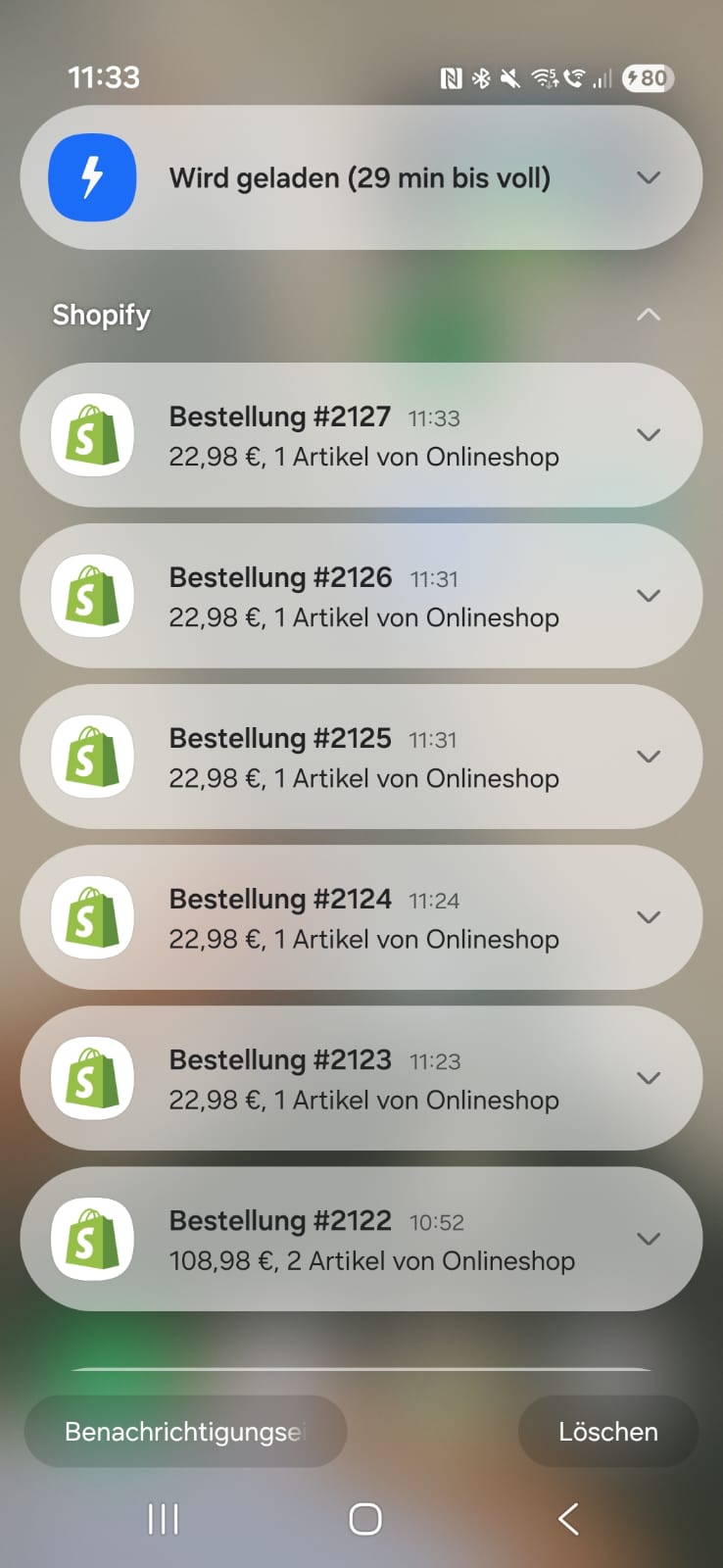The image size is (723, 1568).
Task: Expand the Bestellung #2127 notification chevron
Action: pyautogui.click(x=649, y=435)
